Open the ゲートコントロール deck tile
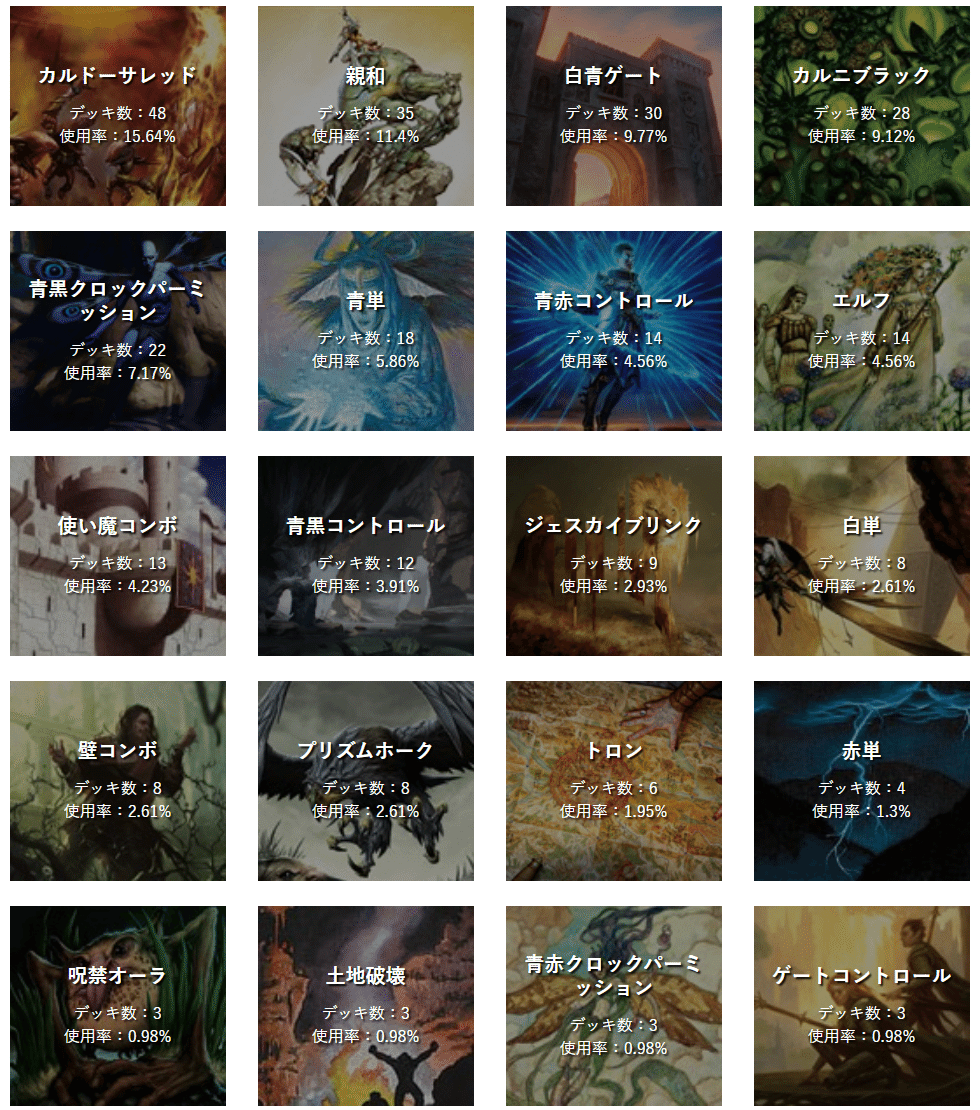This screenshot has height=1110, width=980. (x=862, y=1006)
